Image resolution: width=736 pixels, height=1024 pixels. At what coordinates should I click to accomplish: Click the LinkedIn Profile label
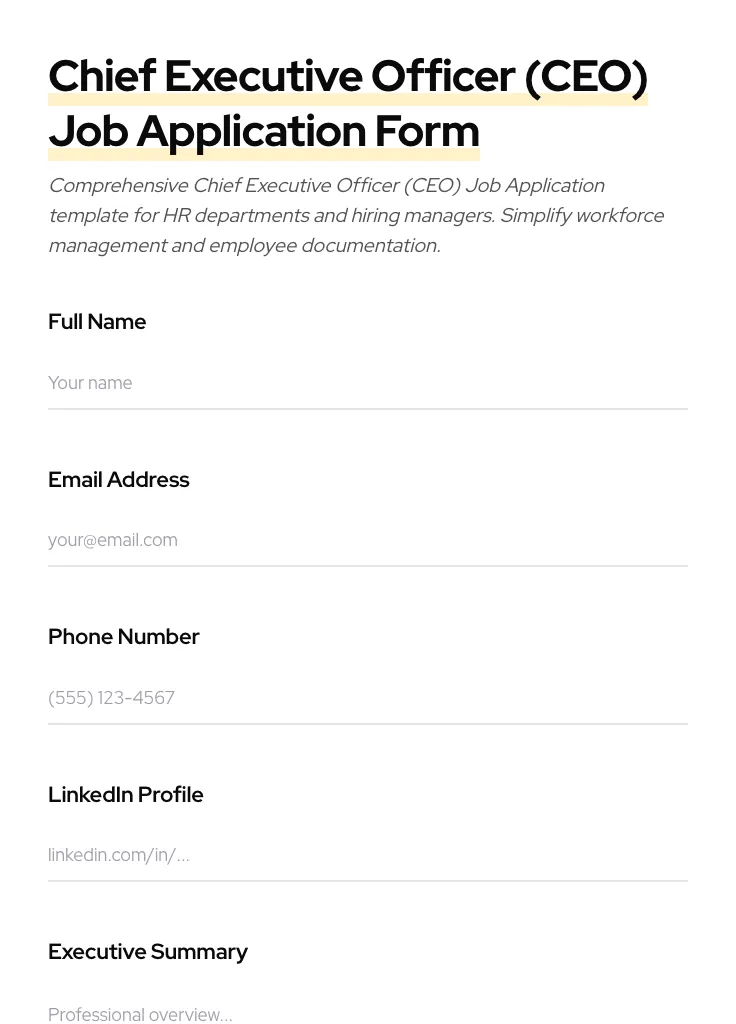click(x=126, y=794)
